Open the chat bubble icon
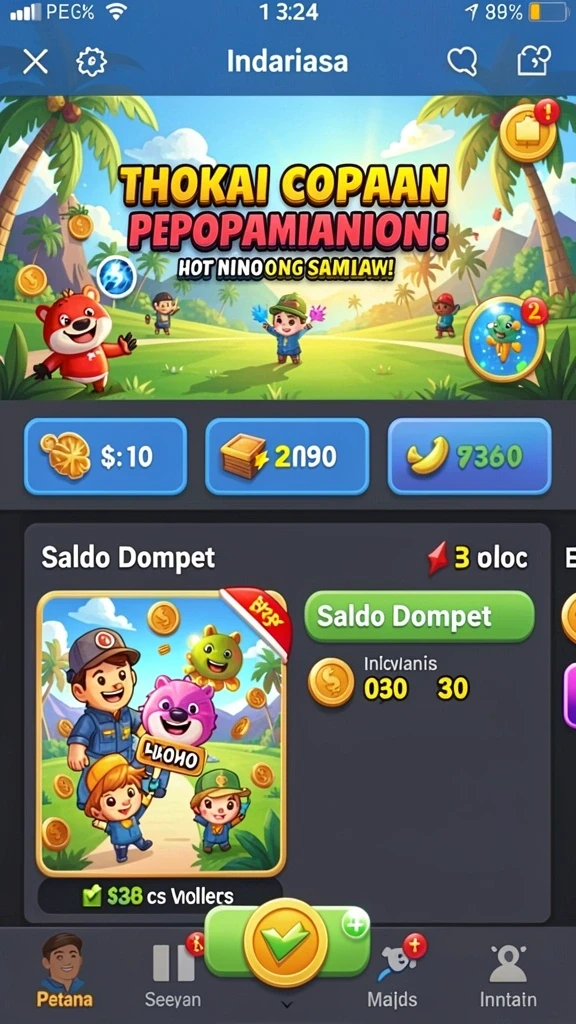Image resolution: width=576 pixels, height=1024 pixels. pyautogui.click(x=462, y=61)
